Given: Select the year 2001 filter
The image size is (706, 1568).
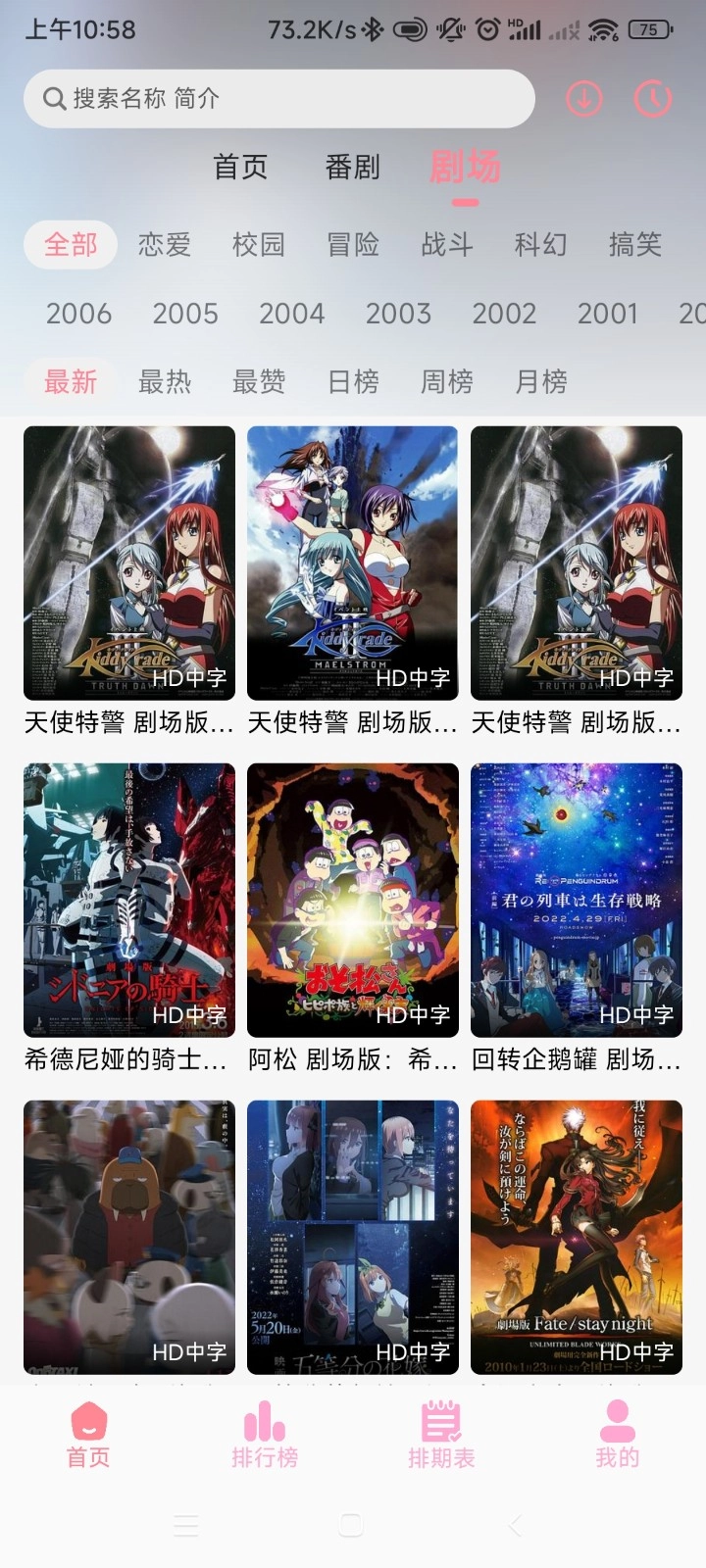Looking at the screenshot, I should (609, 314).
